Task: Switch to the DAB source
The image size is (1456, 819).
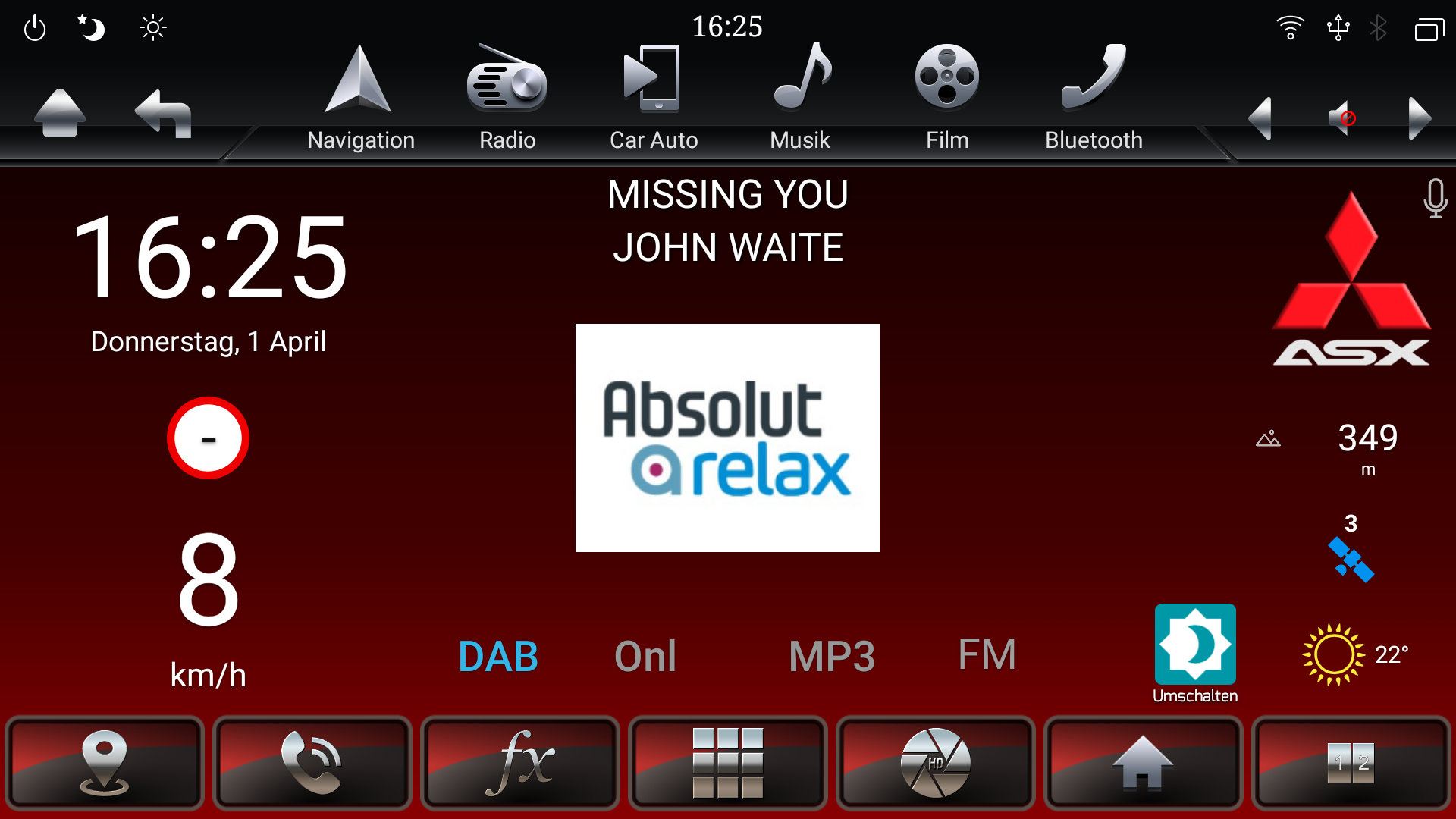Action: [x=498, y=656]
